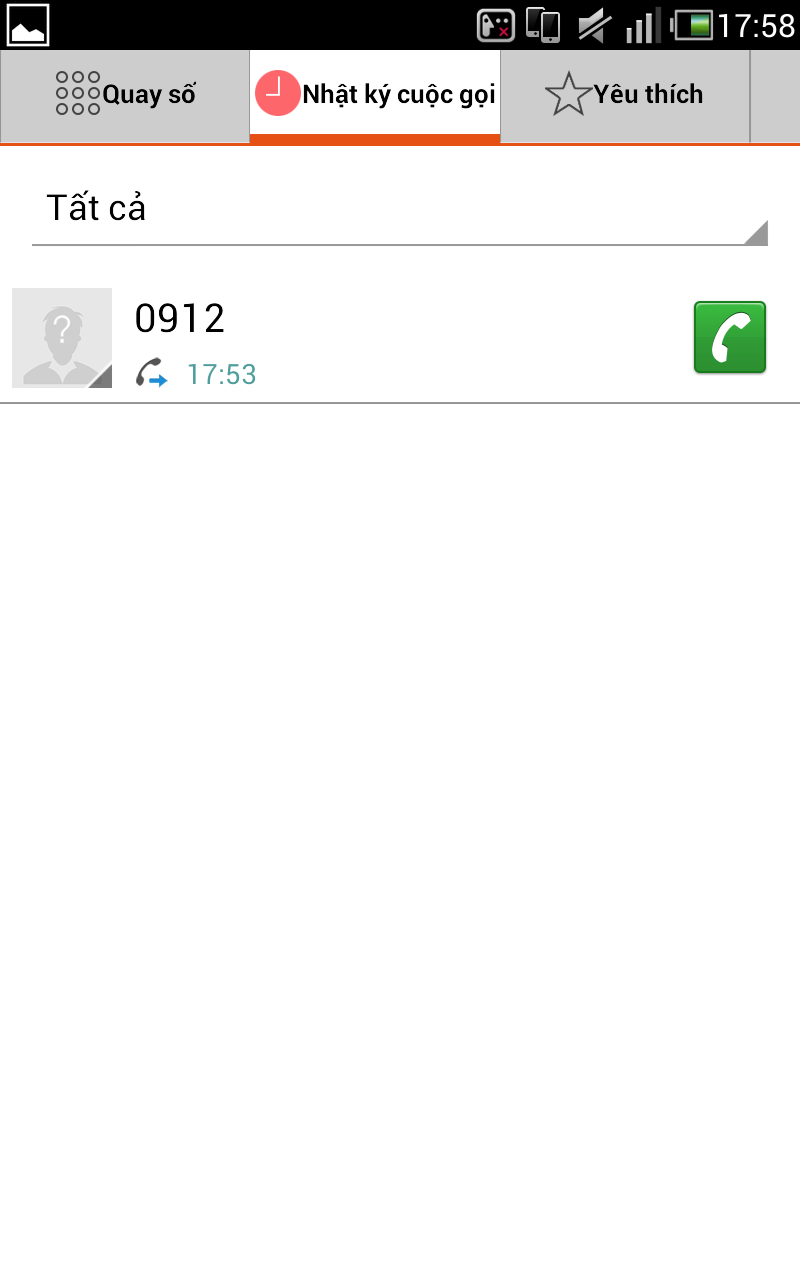This screenshot has height=1280, width=800.
Task: Open the Yêu thích tab
Action: point(625,96)
